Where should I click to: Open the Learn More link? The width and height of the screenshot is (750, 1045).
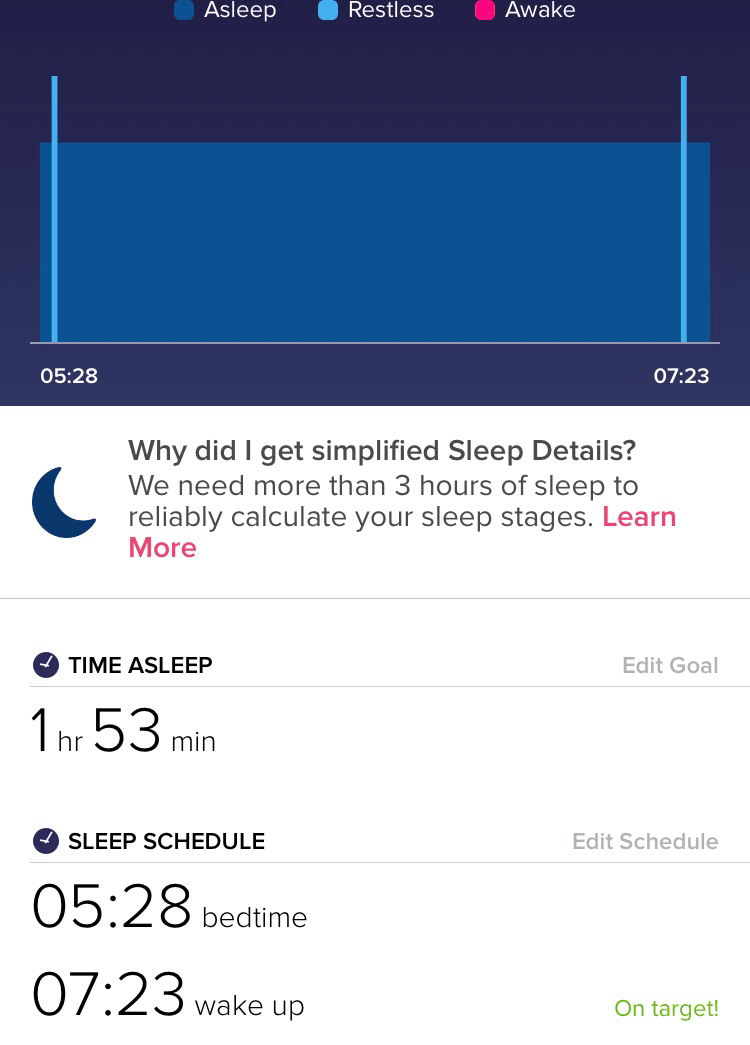pos(638,517)
